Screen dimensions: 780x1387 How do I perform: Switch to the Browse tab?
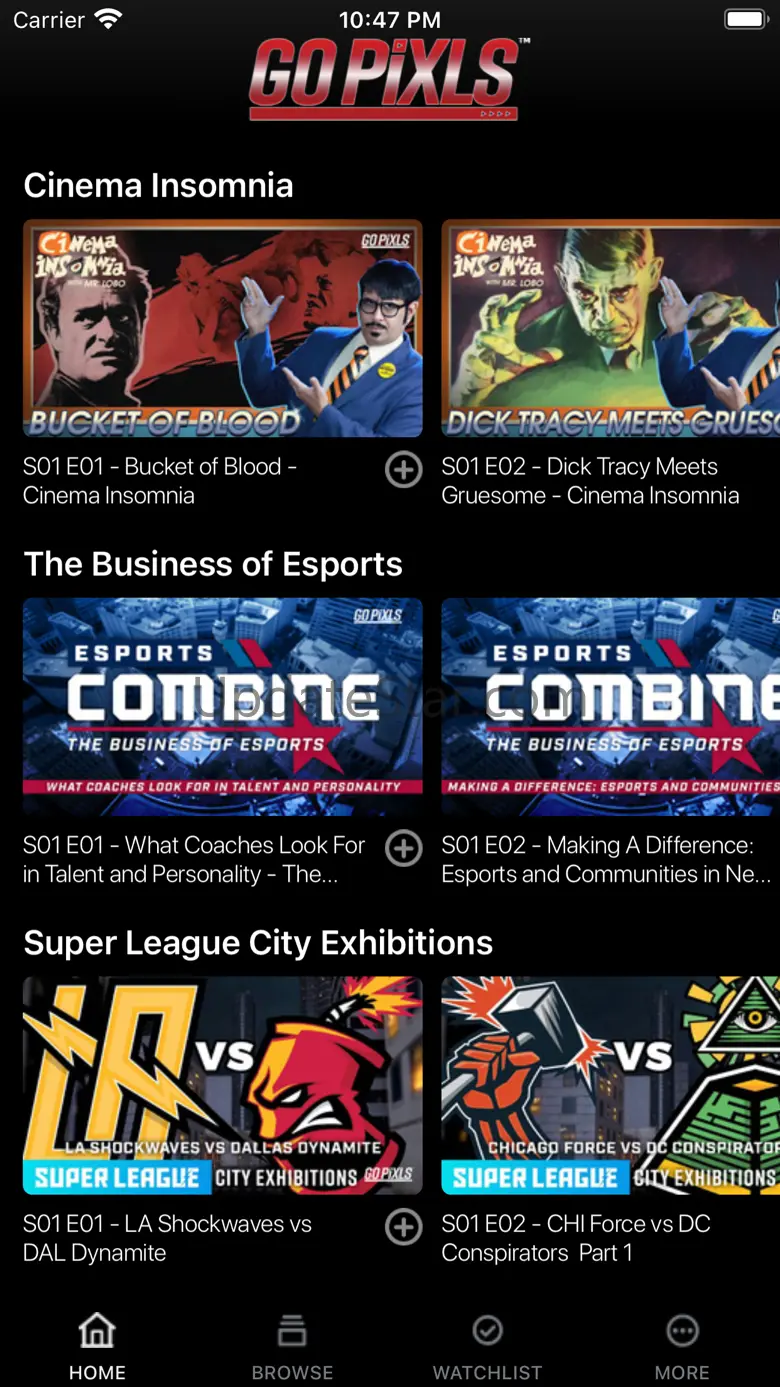point(292,1347)
